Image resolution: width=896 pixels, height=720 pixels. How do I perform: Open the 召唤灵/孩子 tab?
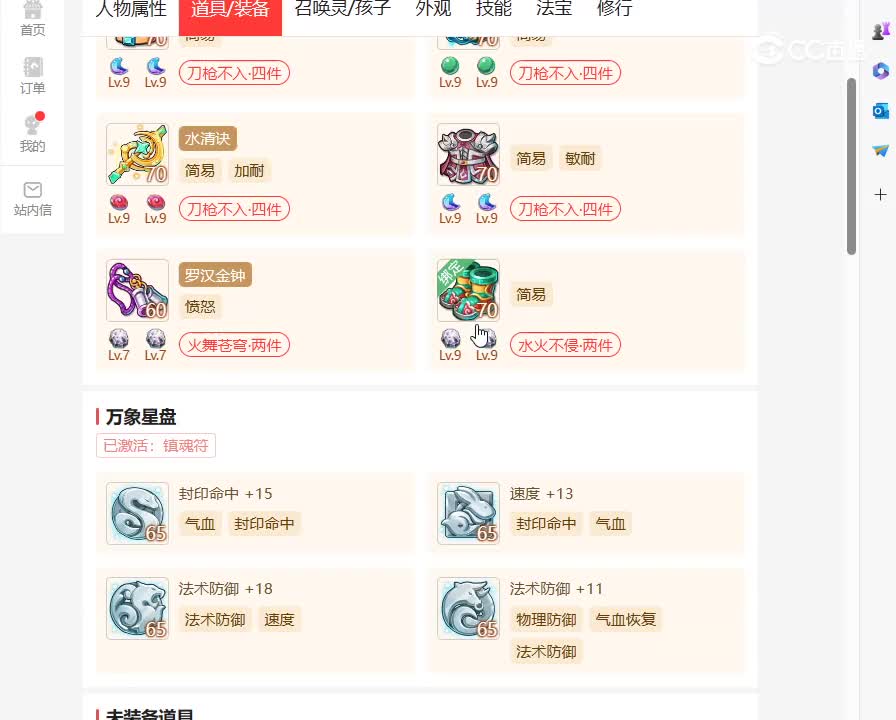(x=342, y=10)
